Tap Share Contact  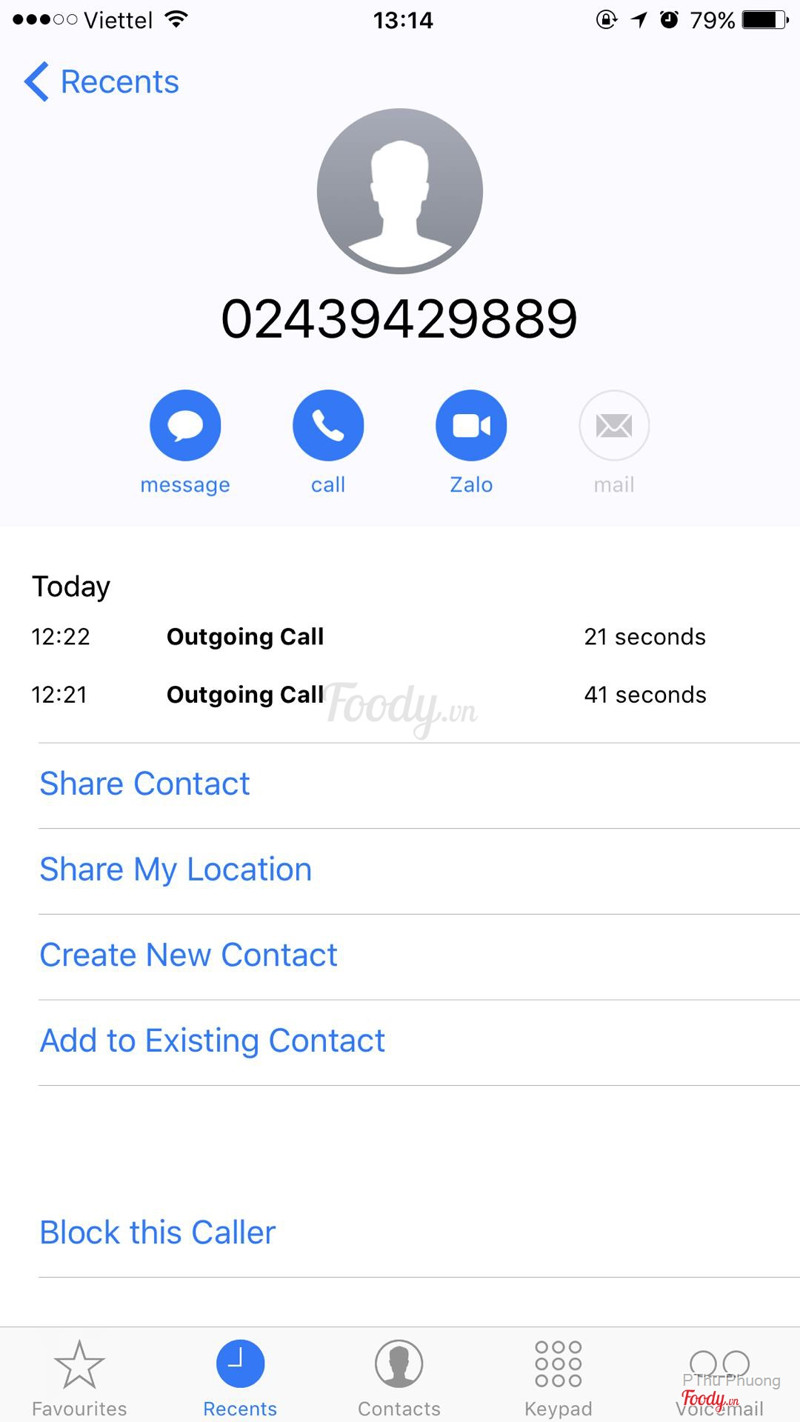coord(145,784)
